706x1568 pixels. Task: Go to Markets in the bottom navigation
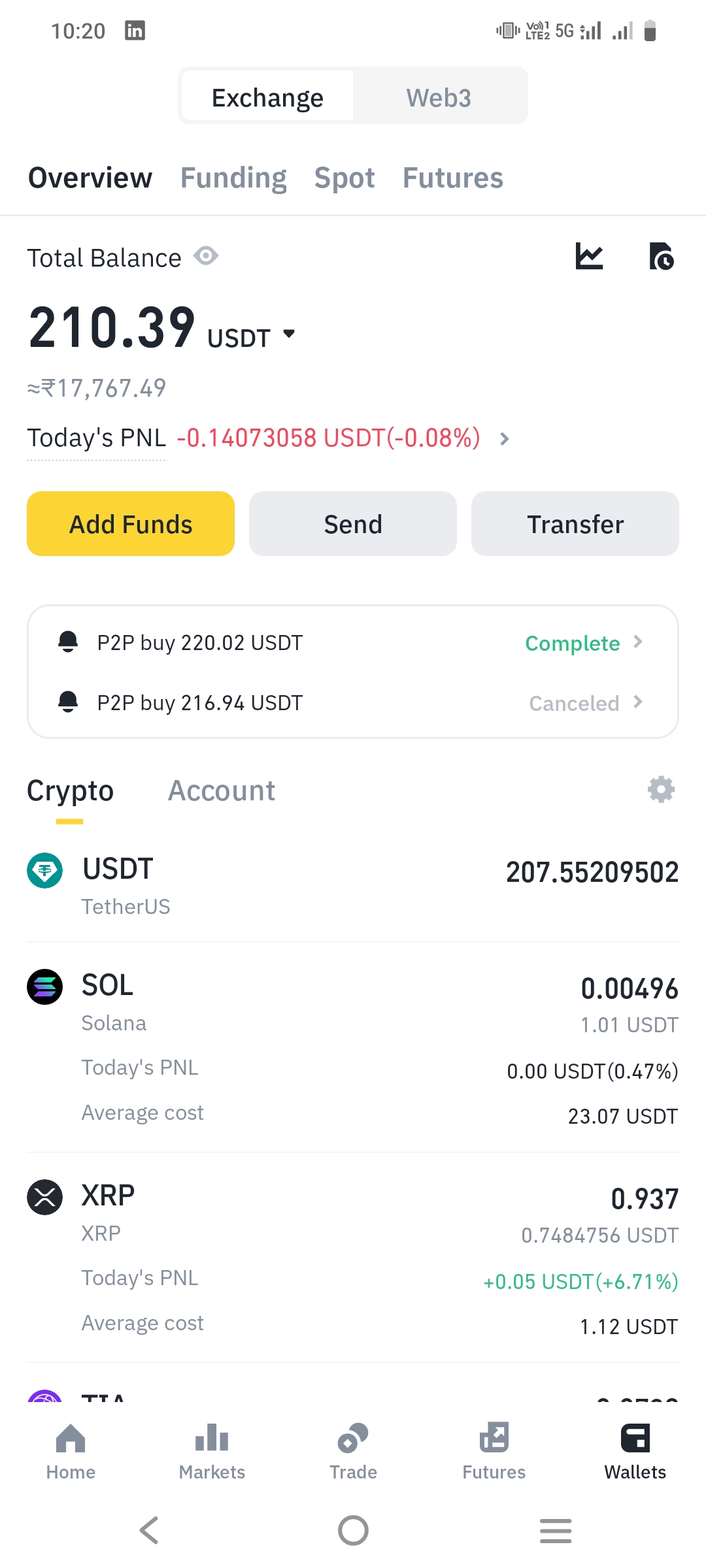click(x=212, y=1451)
